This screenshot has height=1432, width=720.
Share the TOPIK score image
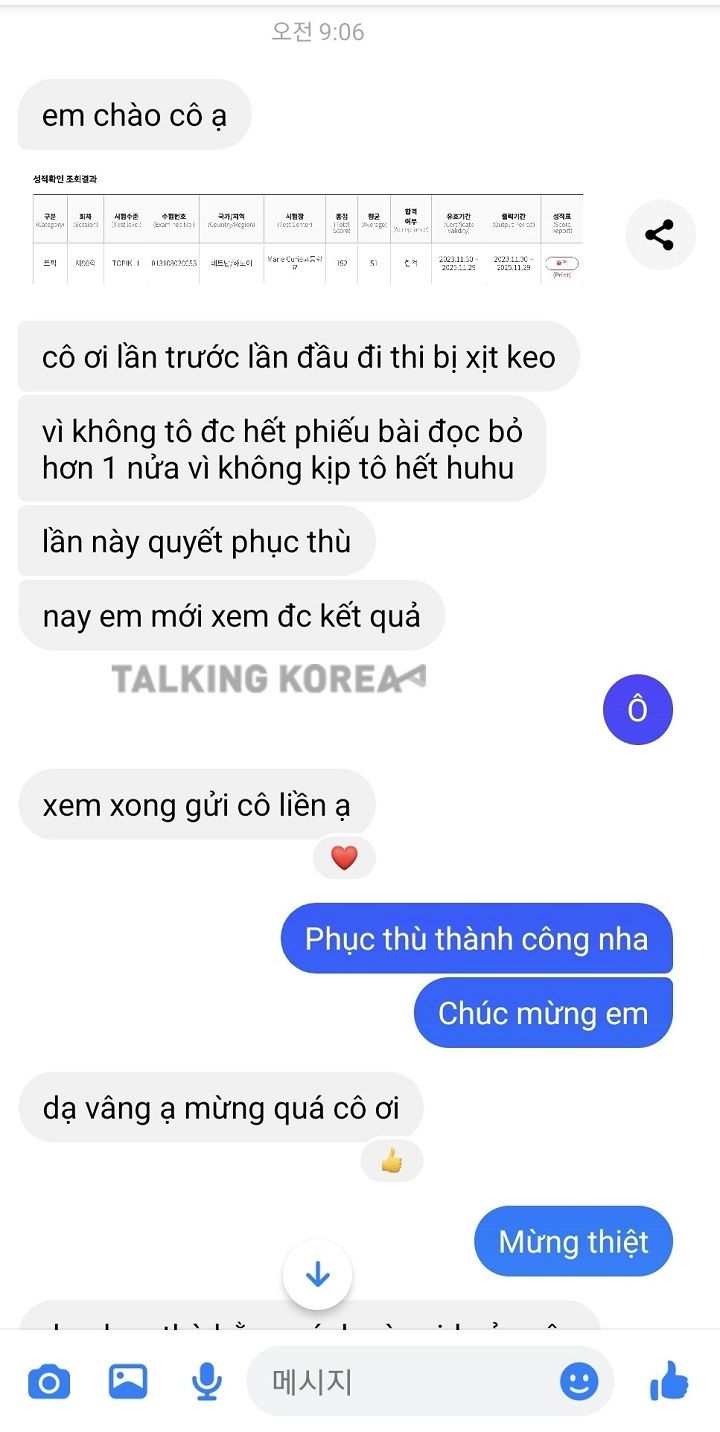pos(659,235)
